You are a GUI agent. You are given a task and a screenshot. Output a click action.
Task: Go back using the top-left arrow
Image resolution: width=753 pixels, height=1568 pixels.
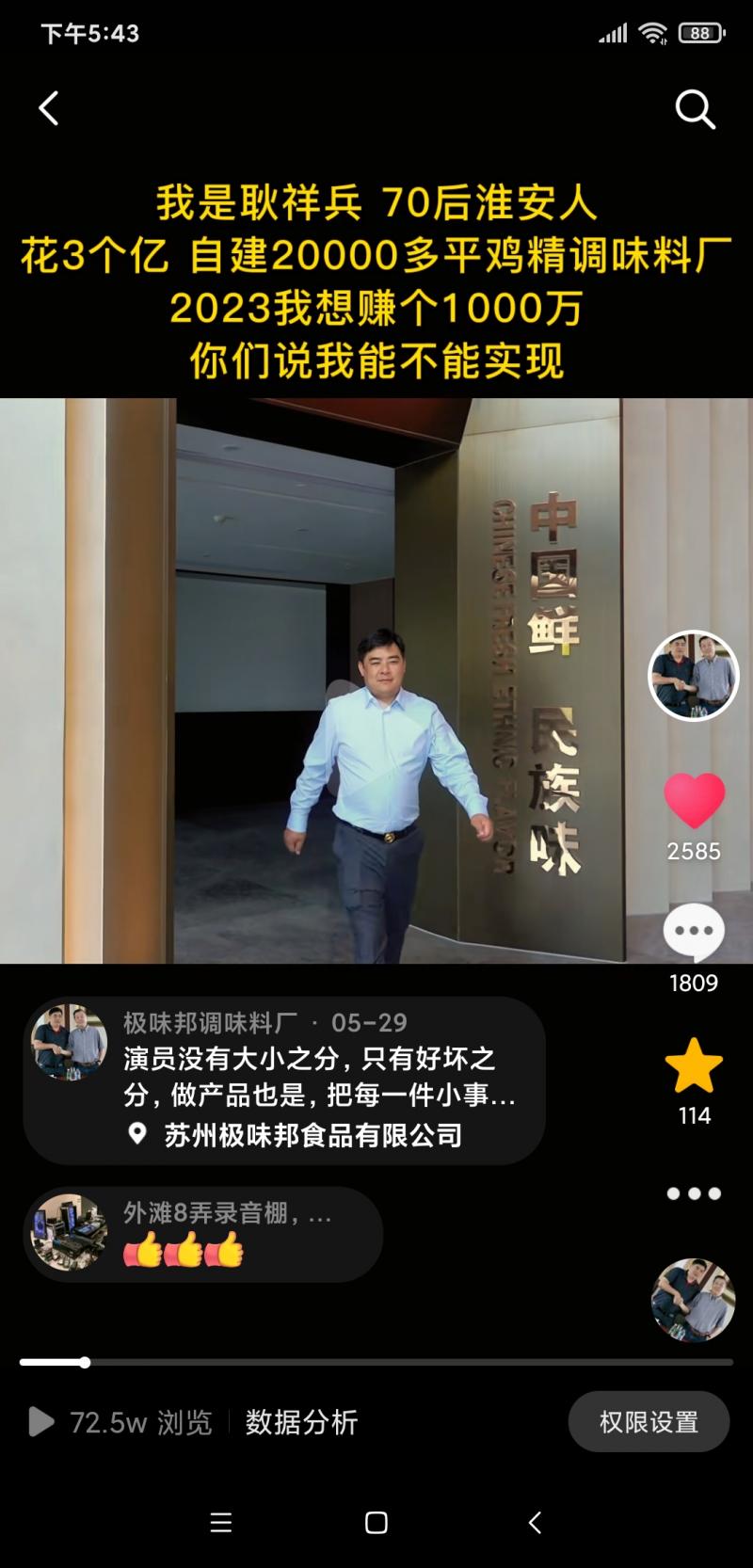tap(49, 109)
